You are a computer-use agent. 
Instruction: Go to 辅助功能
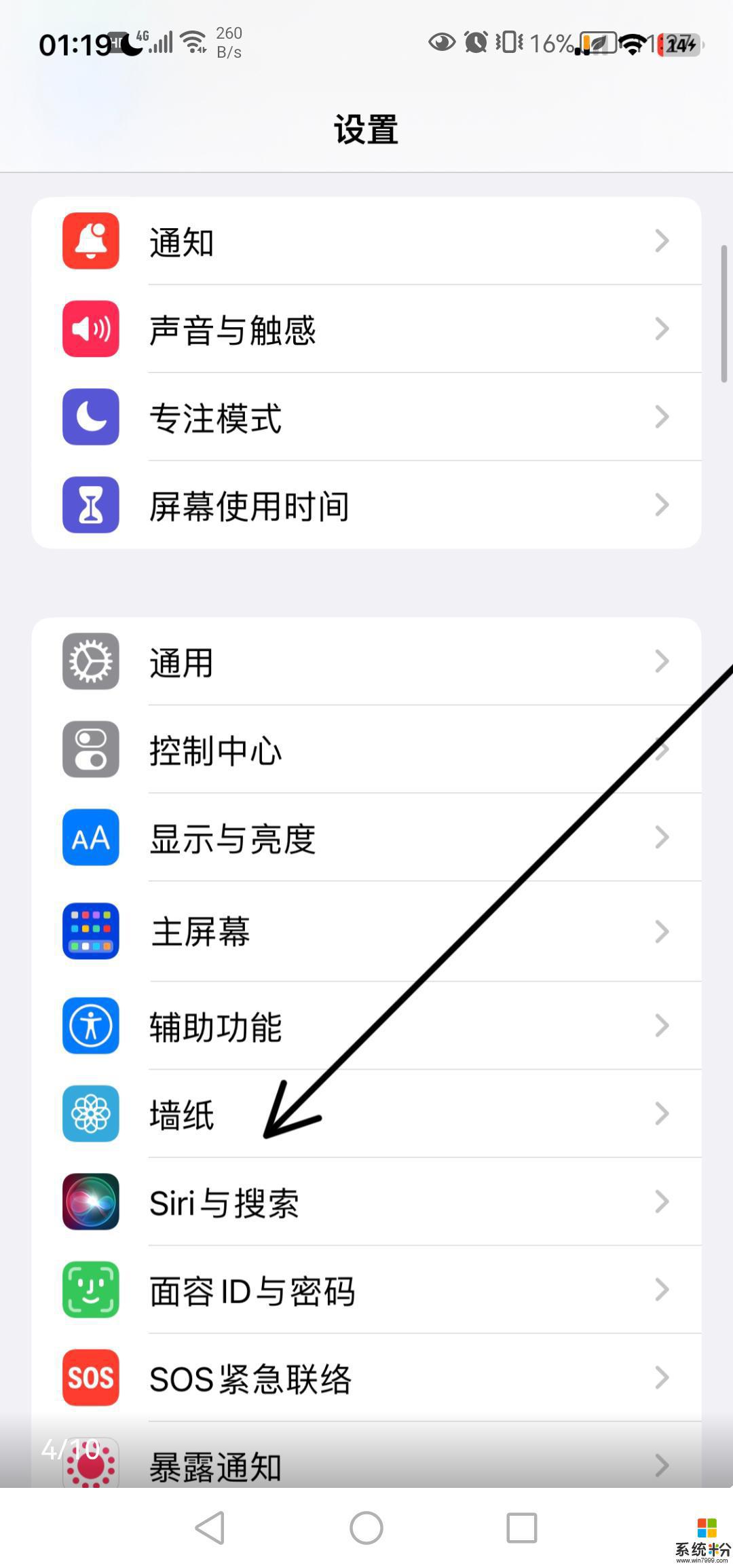(366, 1026)
